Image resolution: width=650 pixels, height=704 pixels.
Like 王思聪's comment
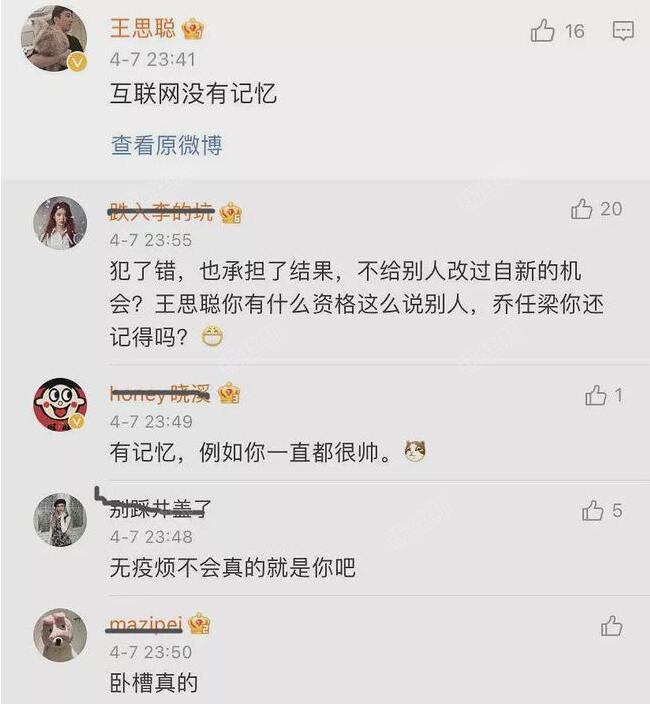coord(543,32)
